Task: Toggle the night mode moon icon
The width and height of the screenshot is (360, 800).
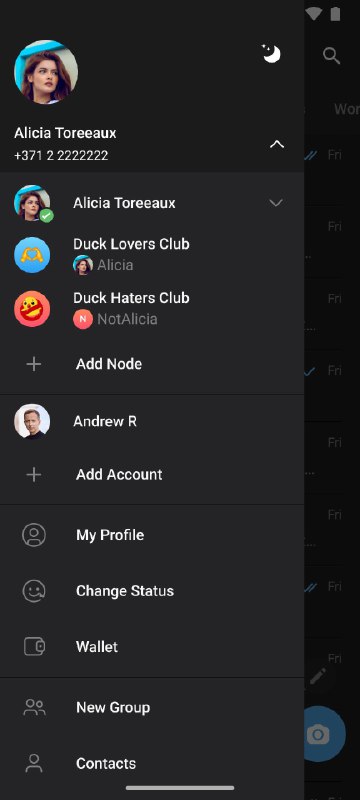Action: (271, 53)
